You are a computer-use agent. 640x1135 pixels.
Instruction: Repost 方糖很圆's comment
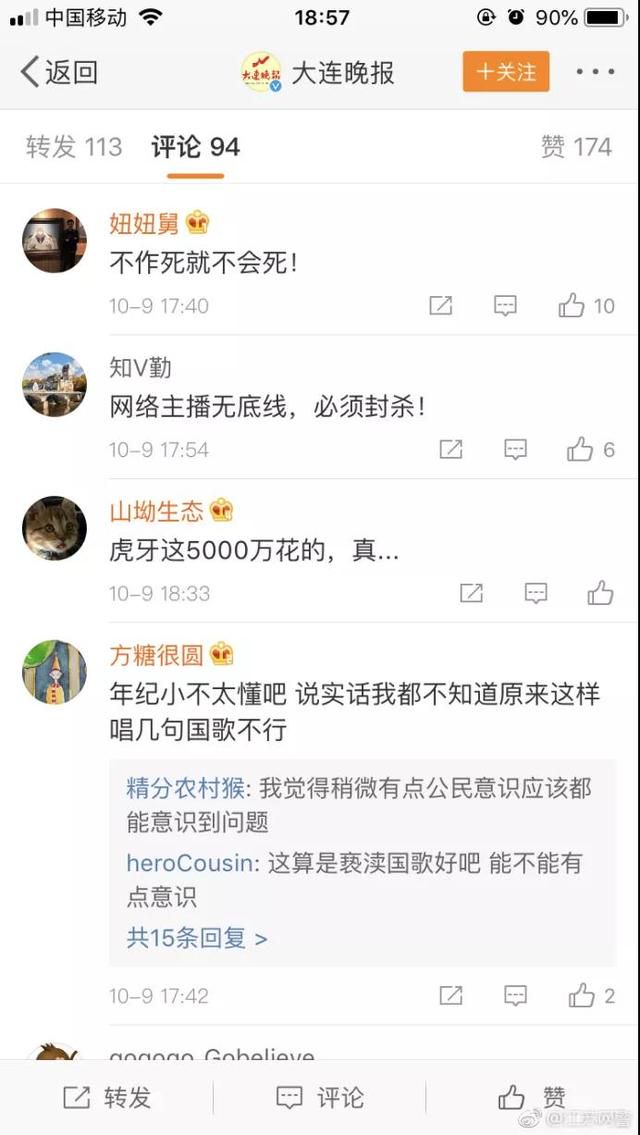(451, 995)
